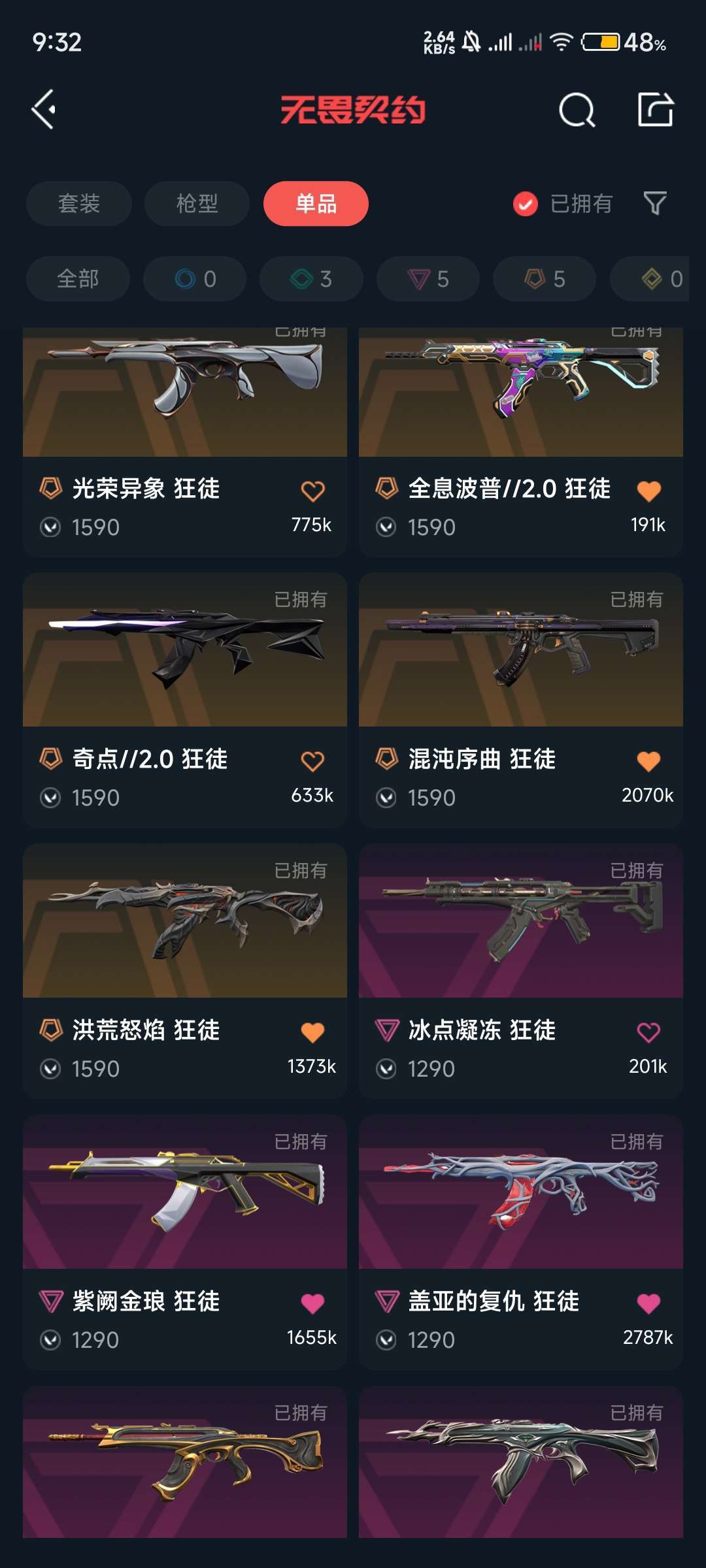
Task: Favorite the 冰点凝冻 狂徒 skin heart
Action: [650, 1031]
